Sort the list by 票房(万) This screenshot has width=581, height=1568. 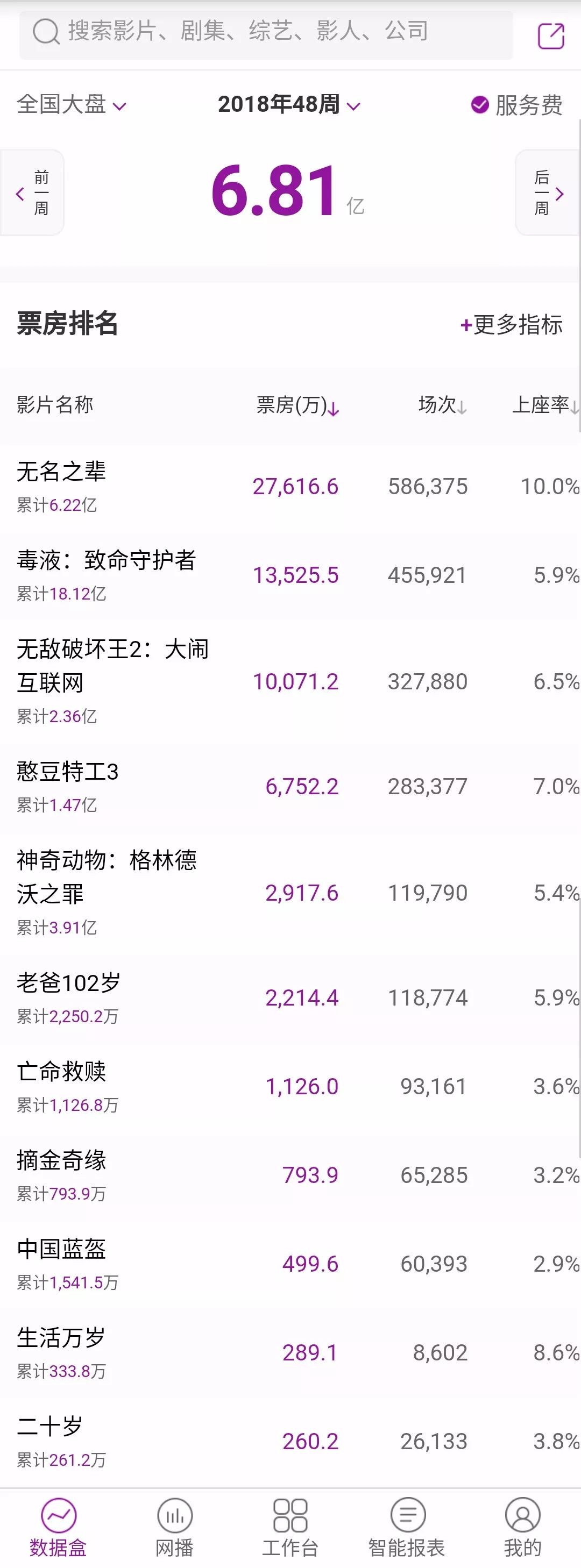tap(297, 405)
